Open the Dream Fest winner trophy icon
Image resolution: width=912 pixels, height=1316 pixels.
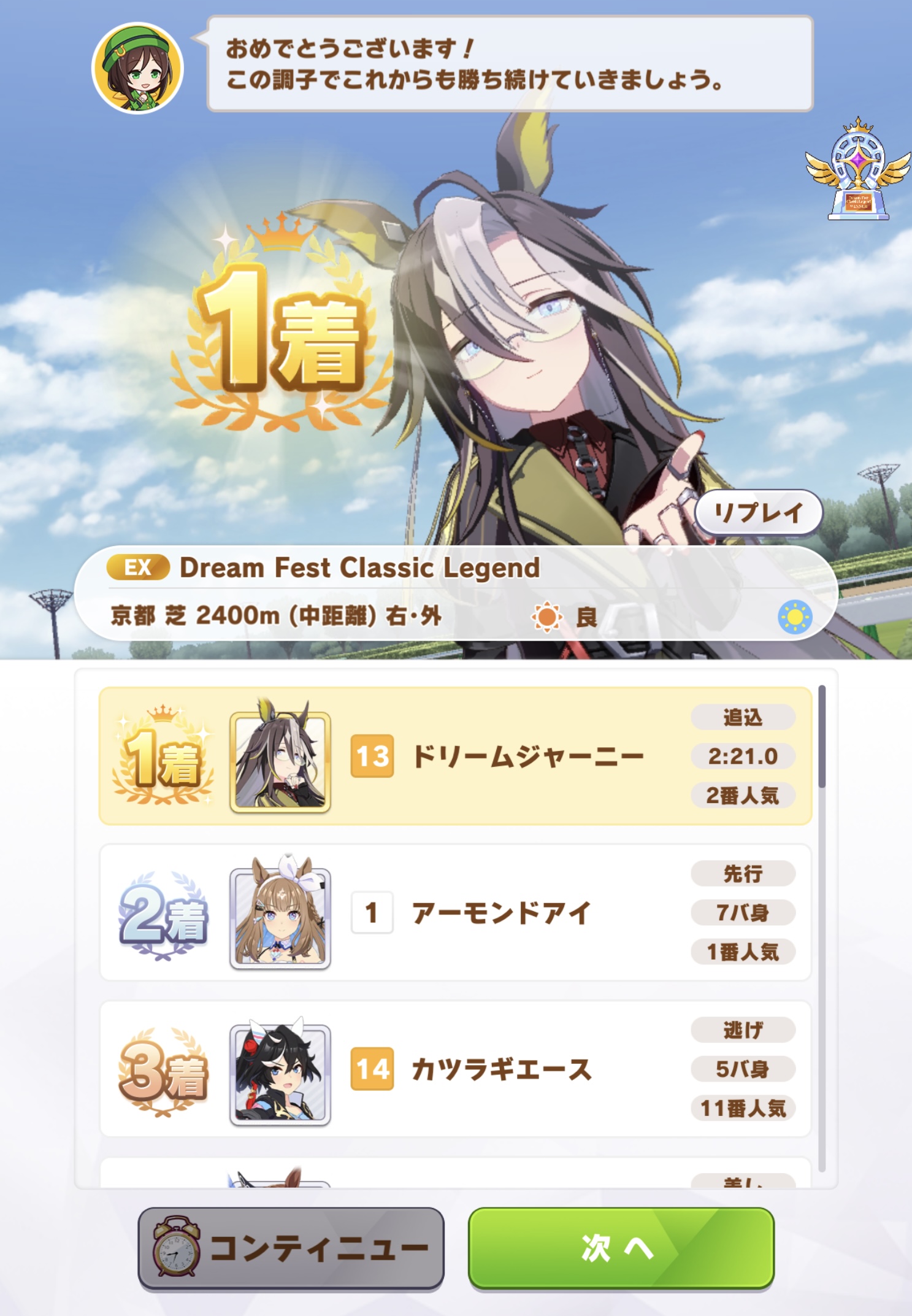pyautogui.click(x=858, y=170)
